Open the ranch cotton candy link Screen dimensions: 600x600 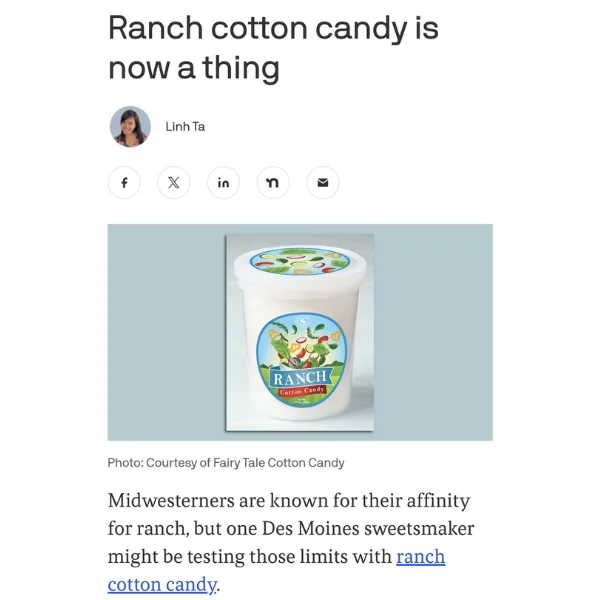[x=420, y=557]
